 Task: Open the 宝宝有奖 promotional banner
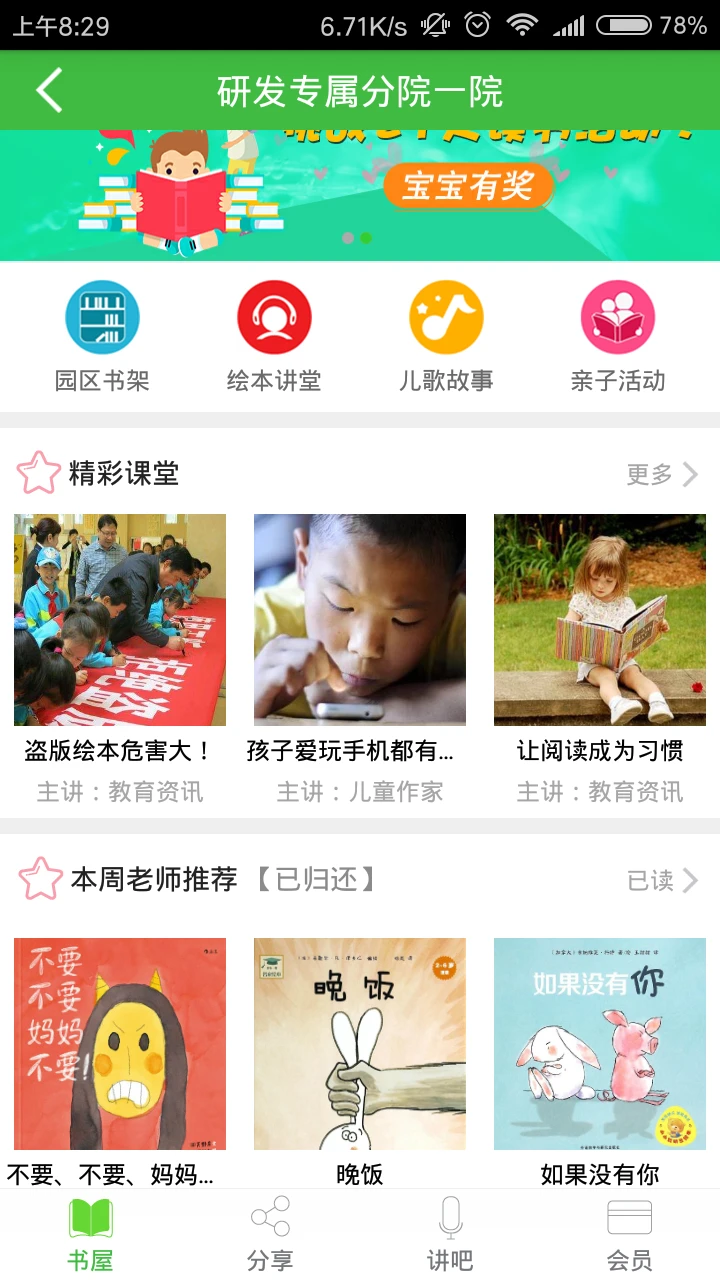click(x=360, y=195)
